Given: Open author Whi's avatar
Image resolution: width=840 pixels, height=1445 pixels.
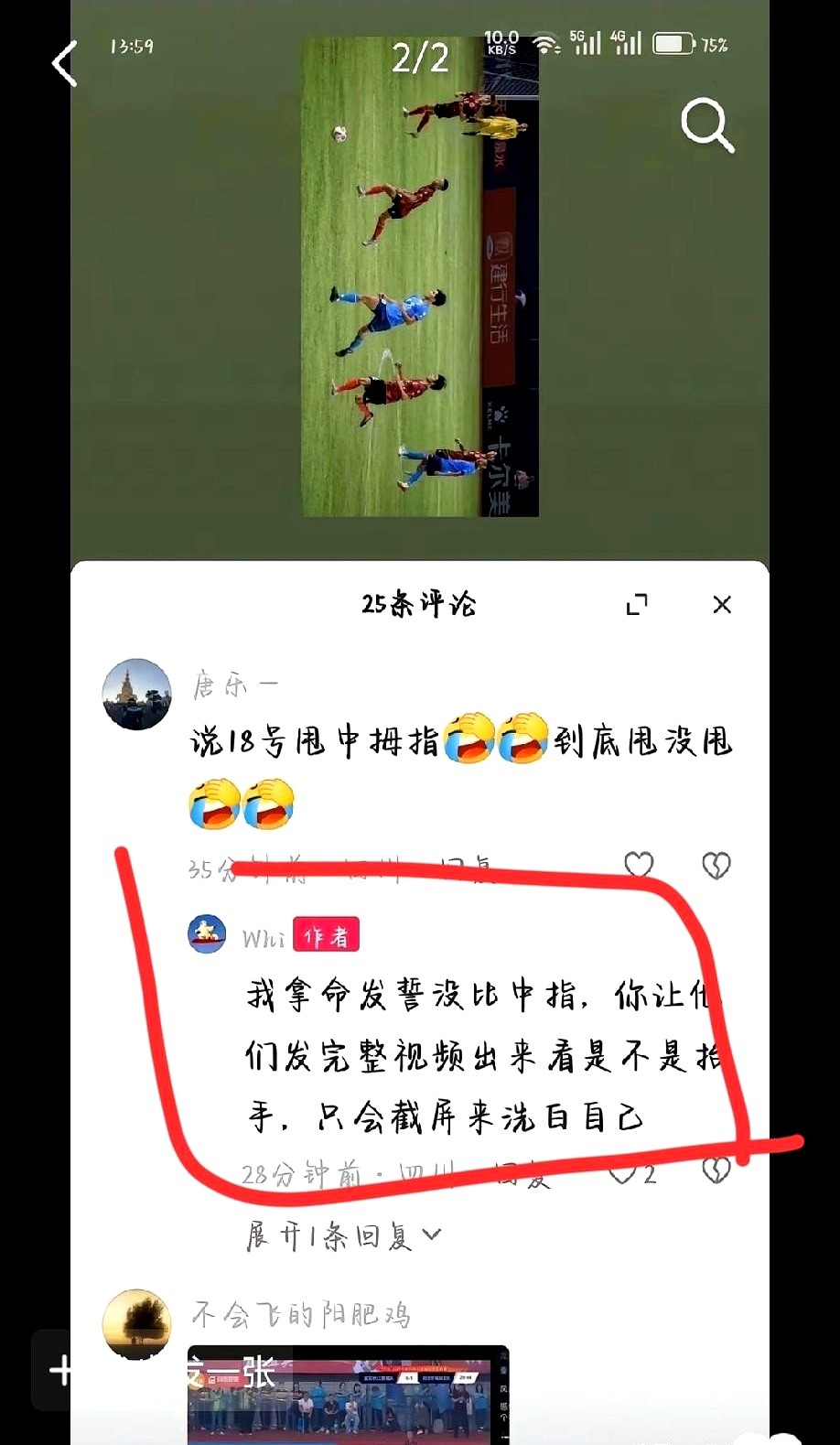Looking at the screenshot, I should pyautogui.click(x=207, y=934).
